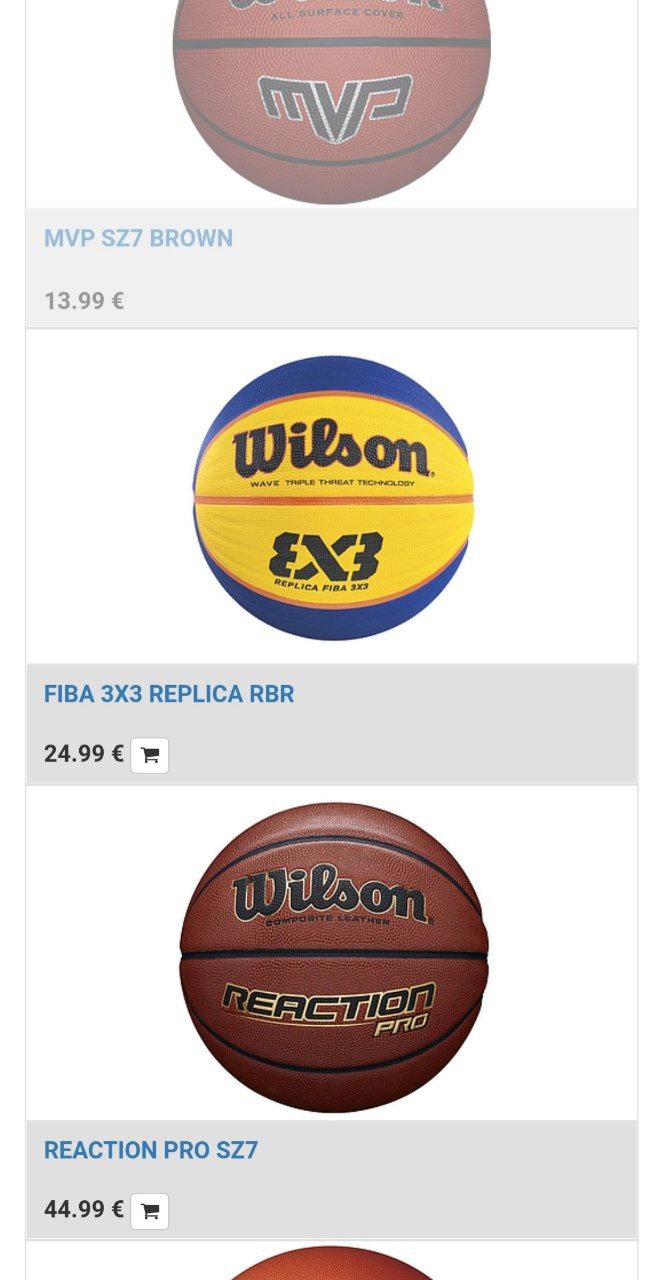Screen dimensions: 663x1280
Task: Add Reaction Pro SZ7 to cart
Action: pyautogui.click(x=150, y=1211)
